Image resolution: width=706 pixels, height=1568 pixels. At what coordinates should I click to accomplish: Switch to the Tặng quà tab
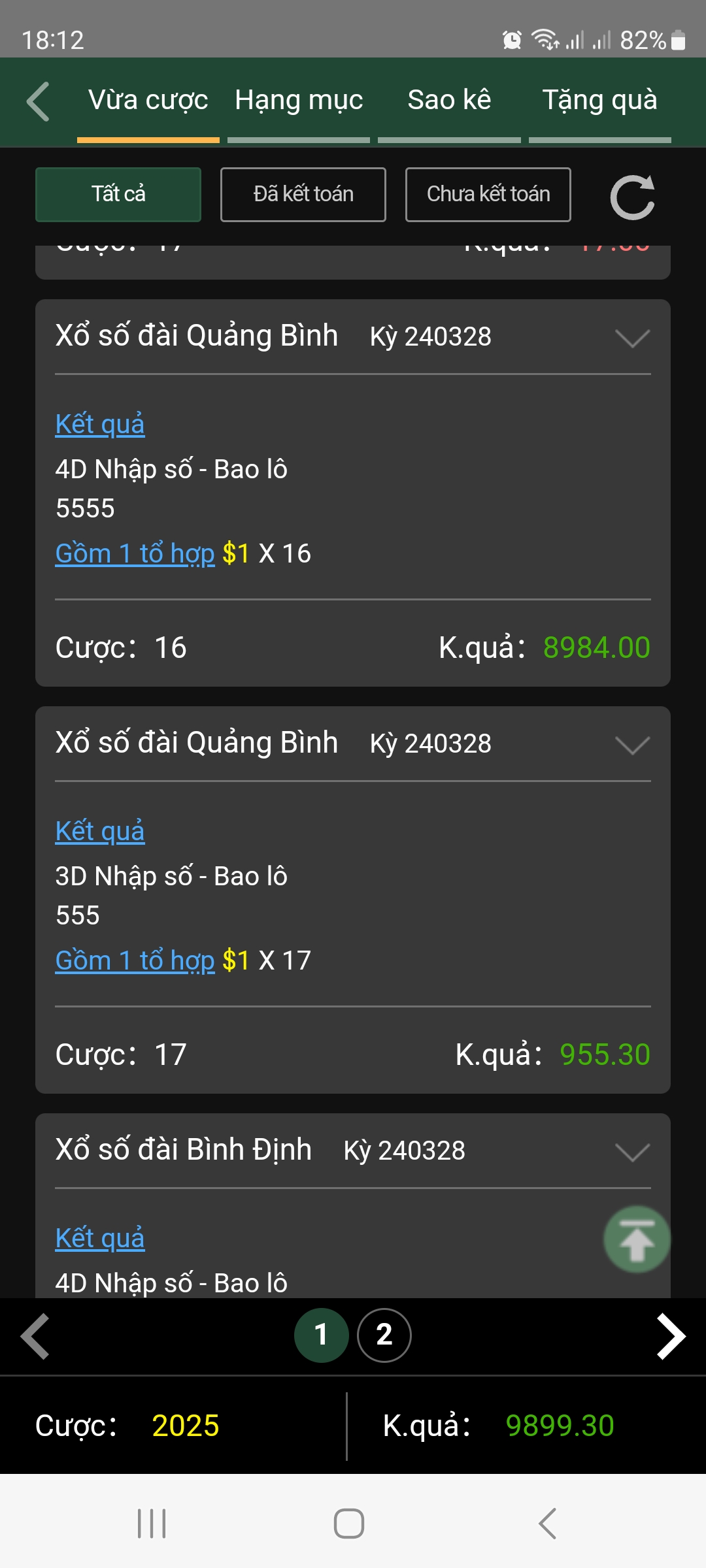pyautogui.click(x=599, y=101)
